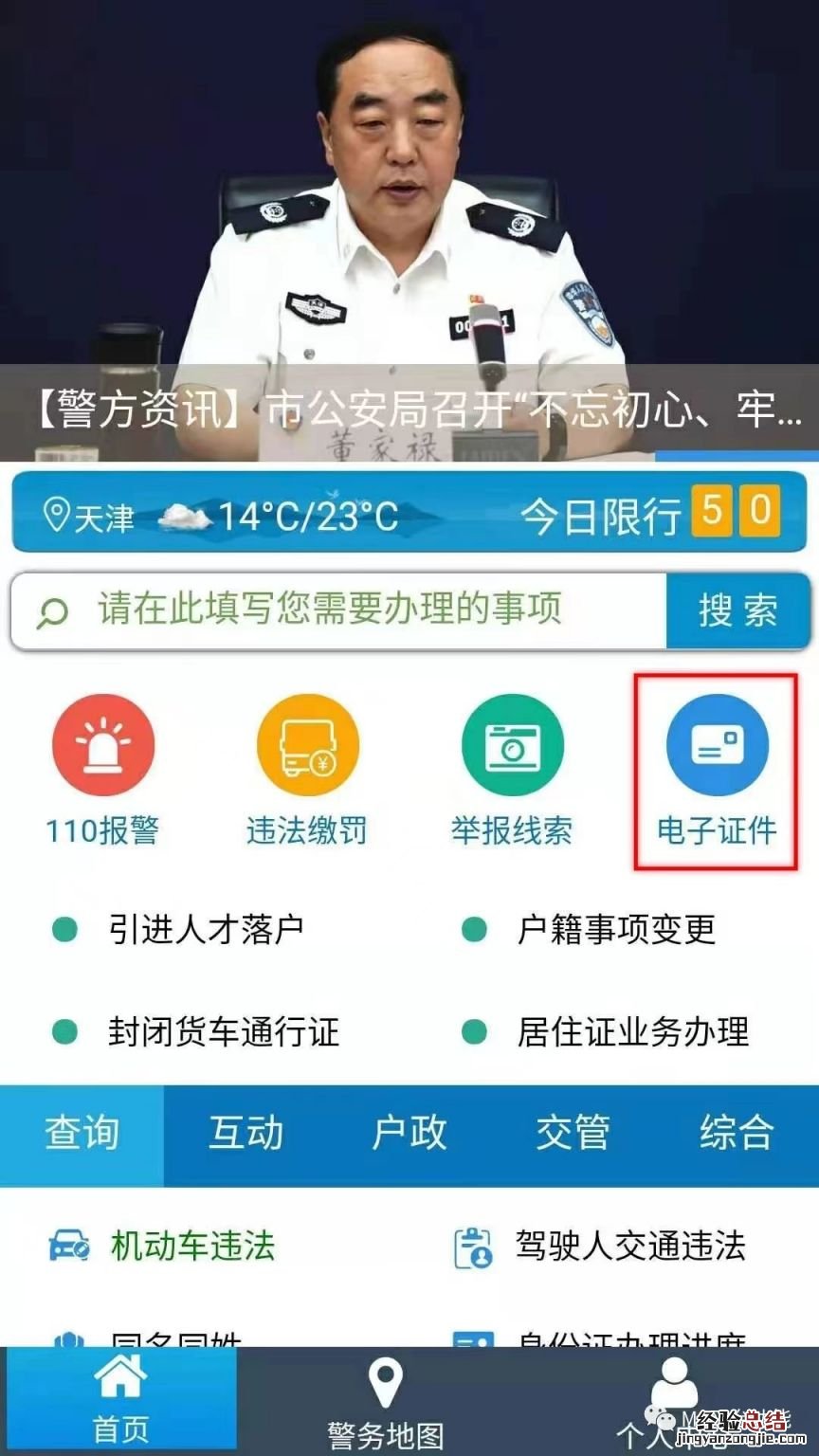Tap the 天津 location selector
The height and width of the screenshot is (1456, 819).
click(90, 517)
